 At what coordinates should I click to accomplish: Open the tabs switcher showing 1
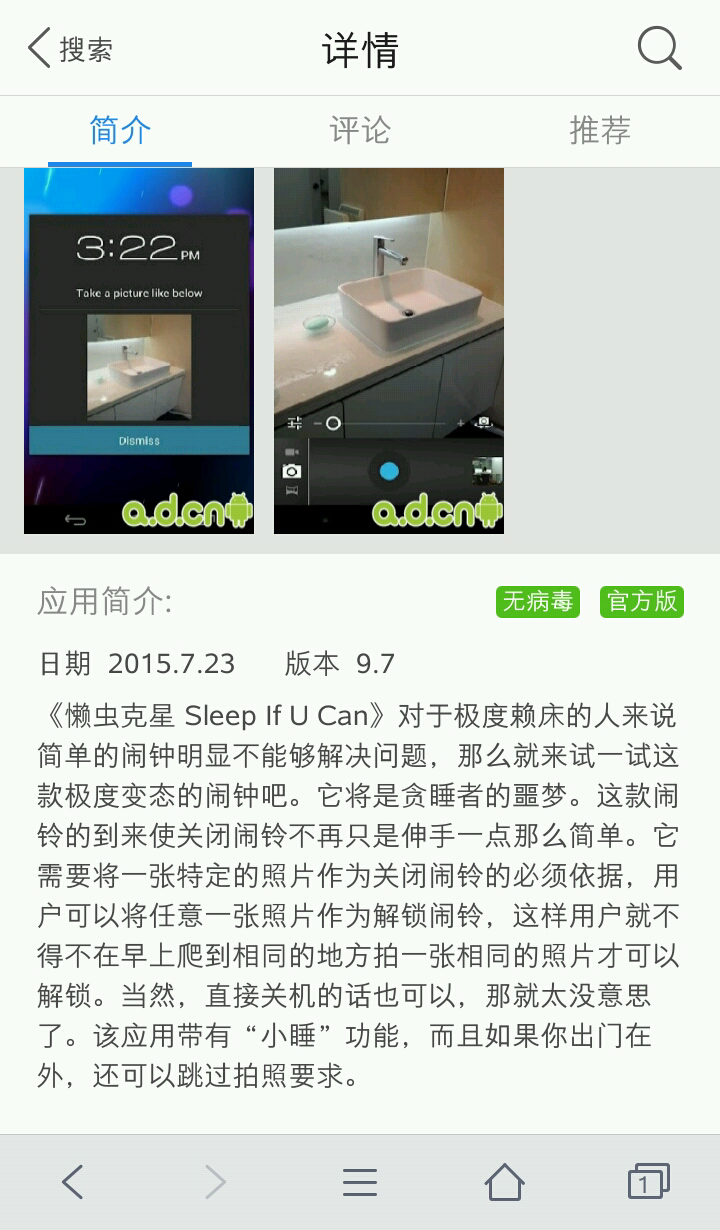[649, 1181]
